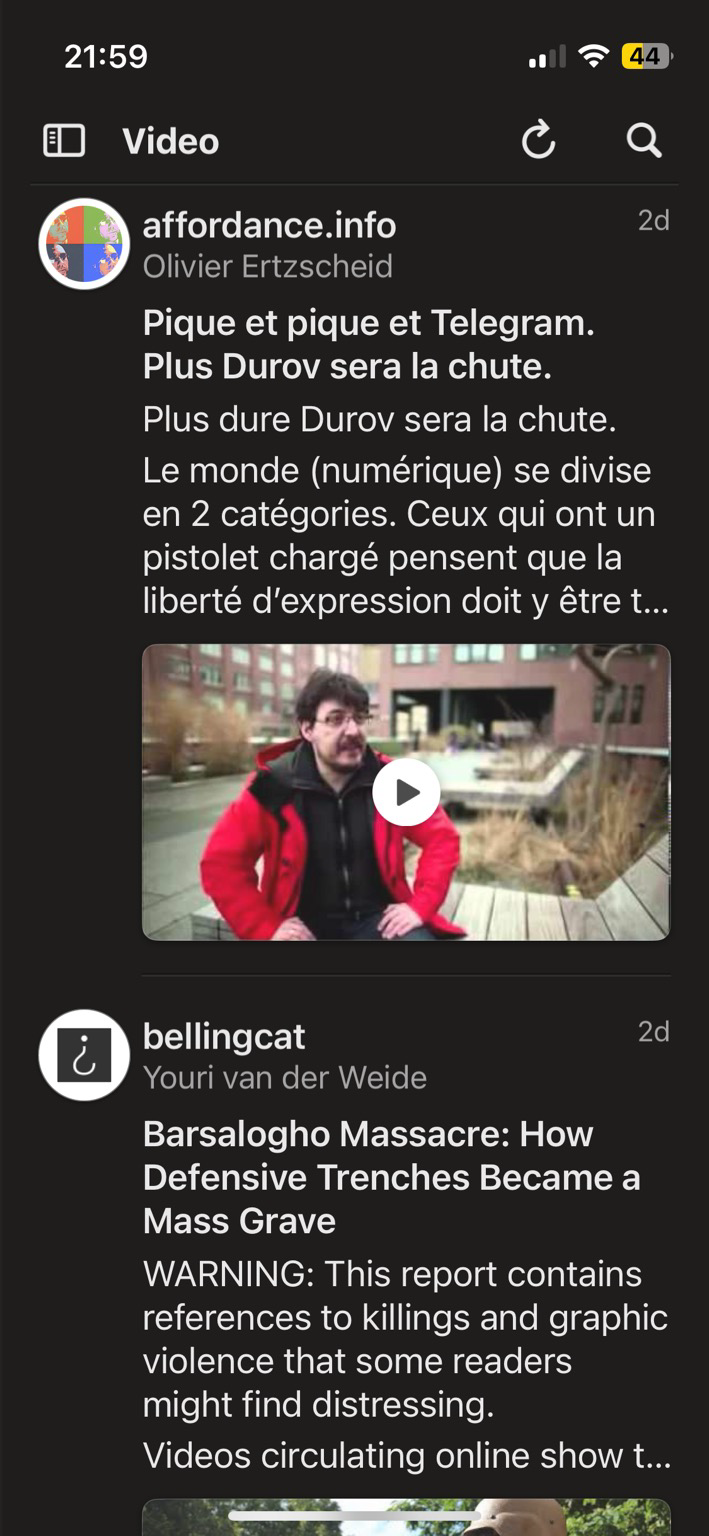
Task: Open the search magnifier
Action: coord(644,141)
